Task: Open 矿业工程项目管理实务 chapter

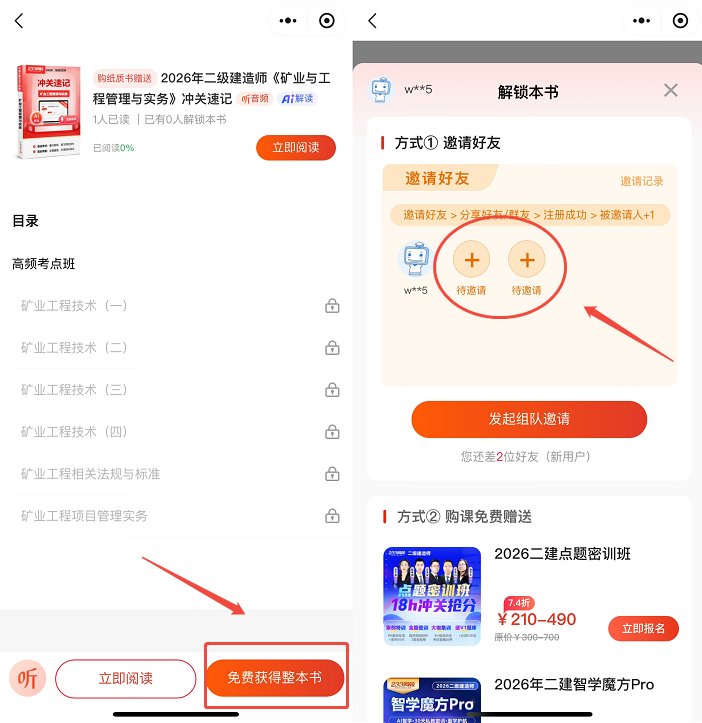Action: (84, 516)
